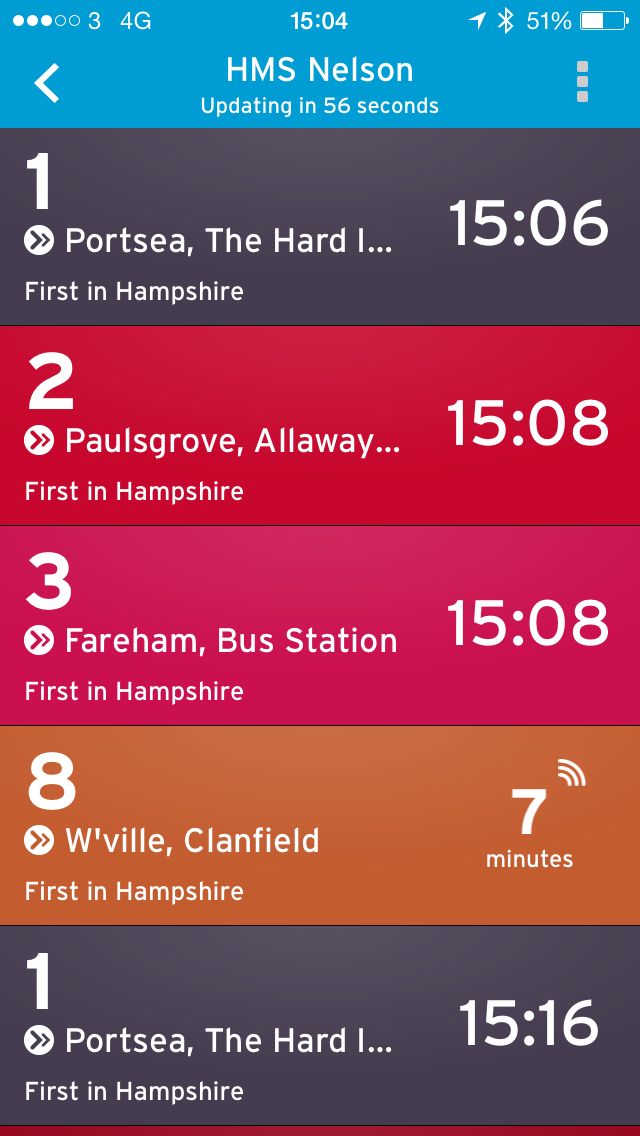The height and width of the screenshot is (1136, 640).
Task: Open the overflow menu
Action: pos(582,82)
